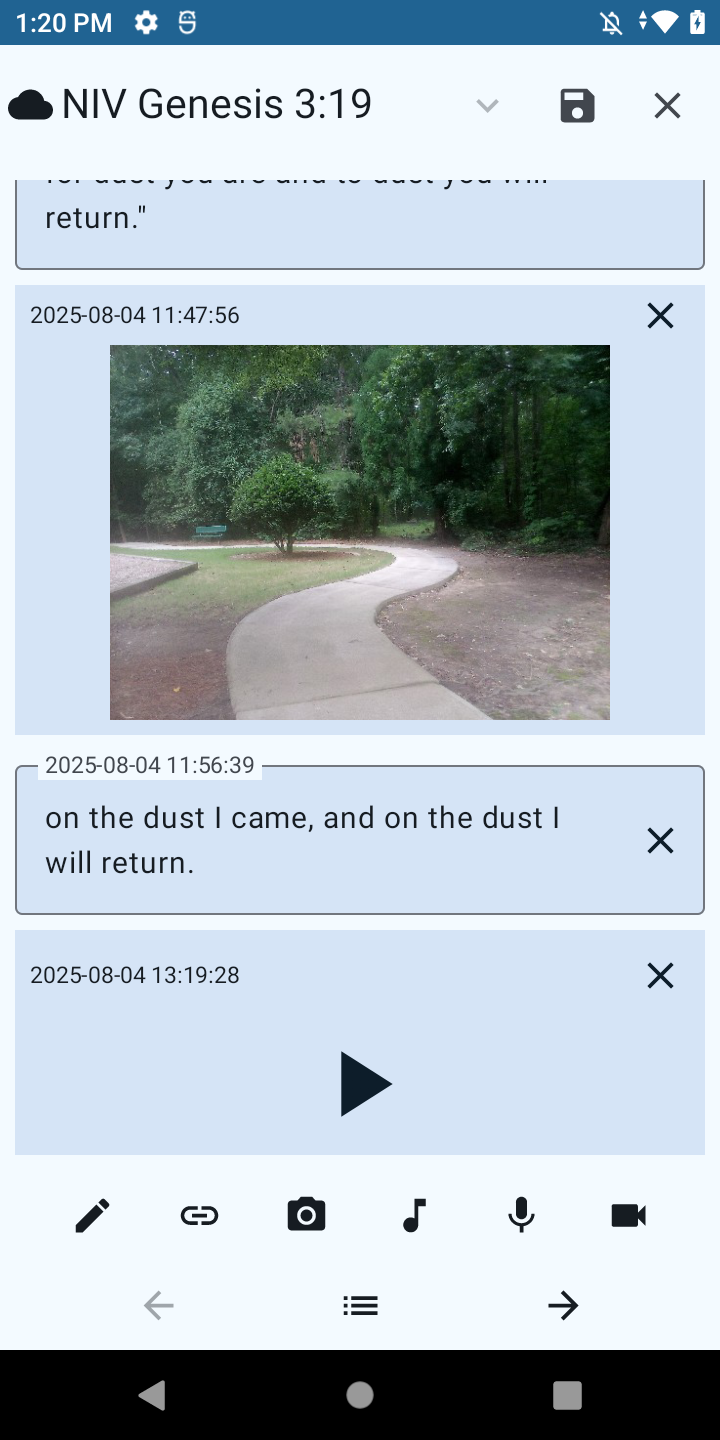This screenshot has width=720, height=1440.
Task: Delete the text entry dated 11:56:39
Action: pyautogui.click(x=660, y=841)
